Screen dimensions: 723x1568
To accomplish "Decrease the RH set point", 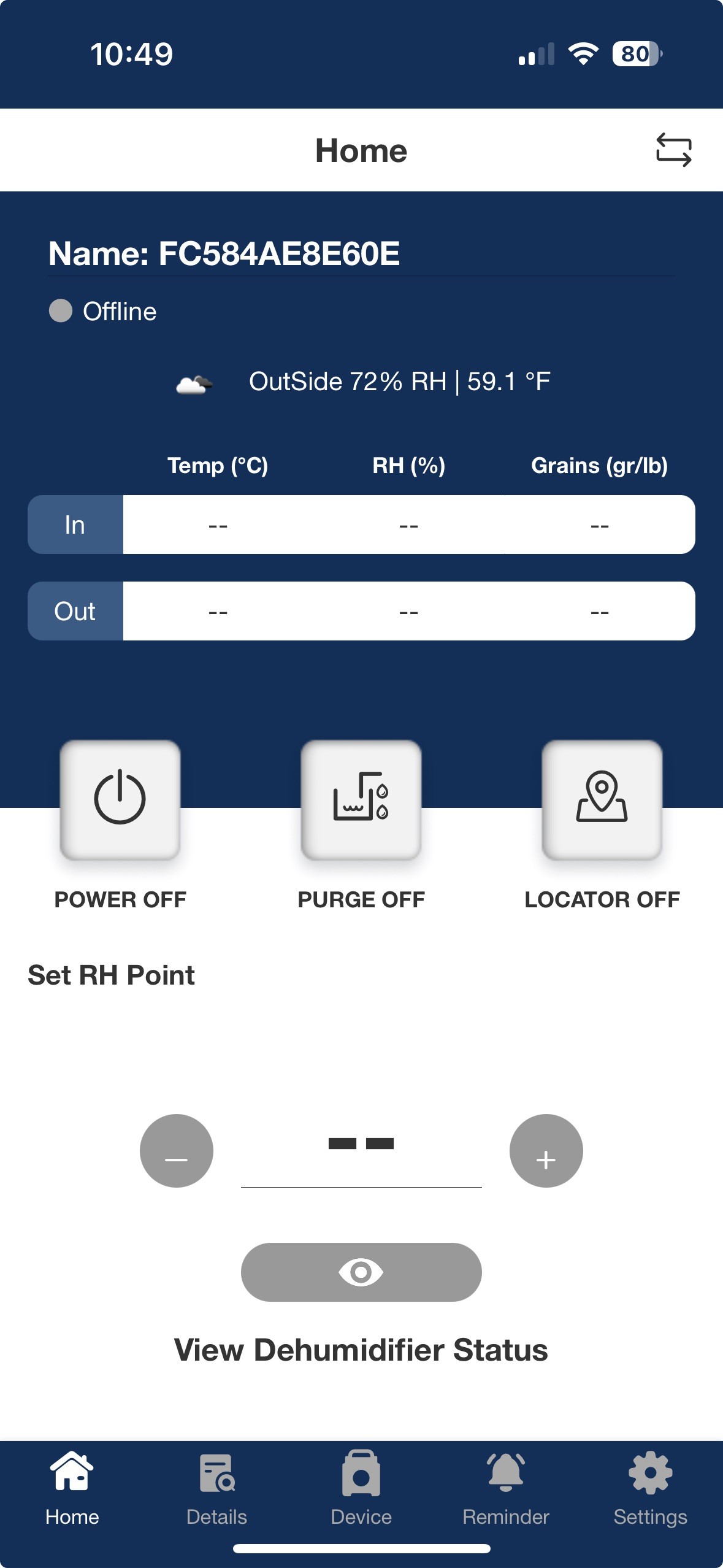I will (177, 1150).
